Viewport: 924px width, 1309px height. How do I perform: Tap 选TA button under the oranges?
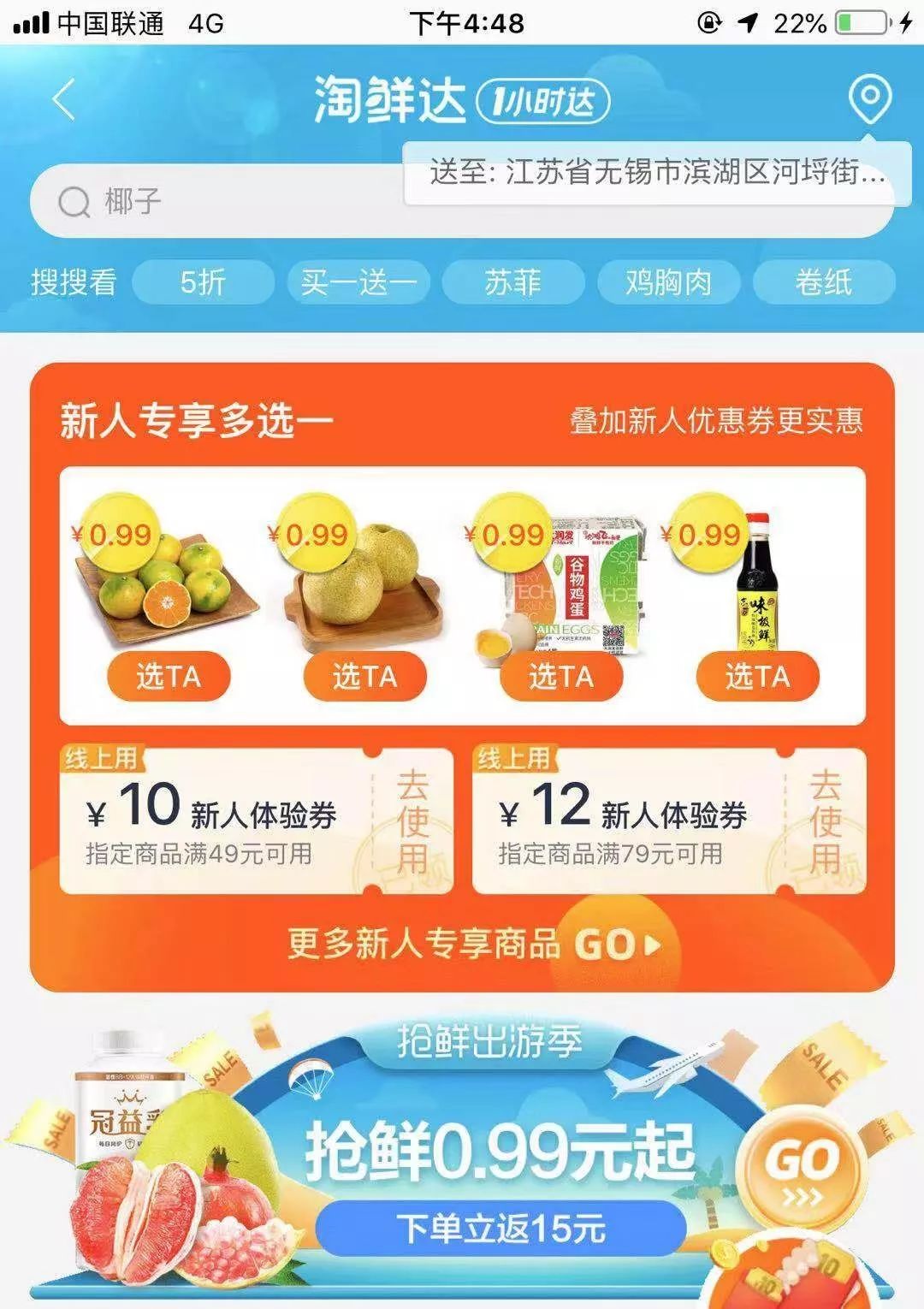click(x=168, y=676)
